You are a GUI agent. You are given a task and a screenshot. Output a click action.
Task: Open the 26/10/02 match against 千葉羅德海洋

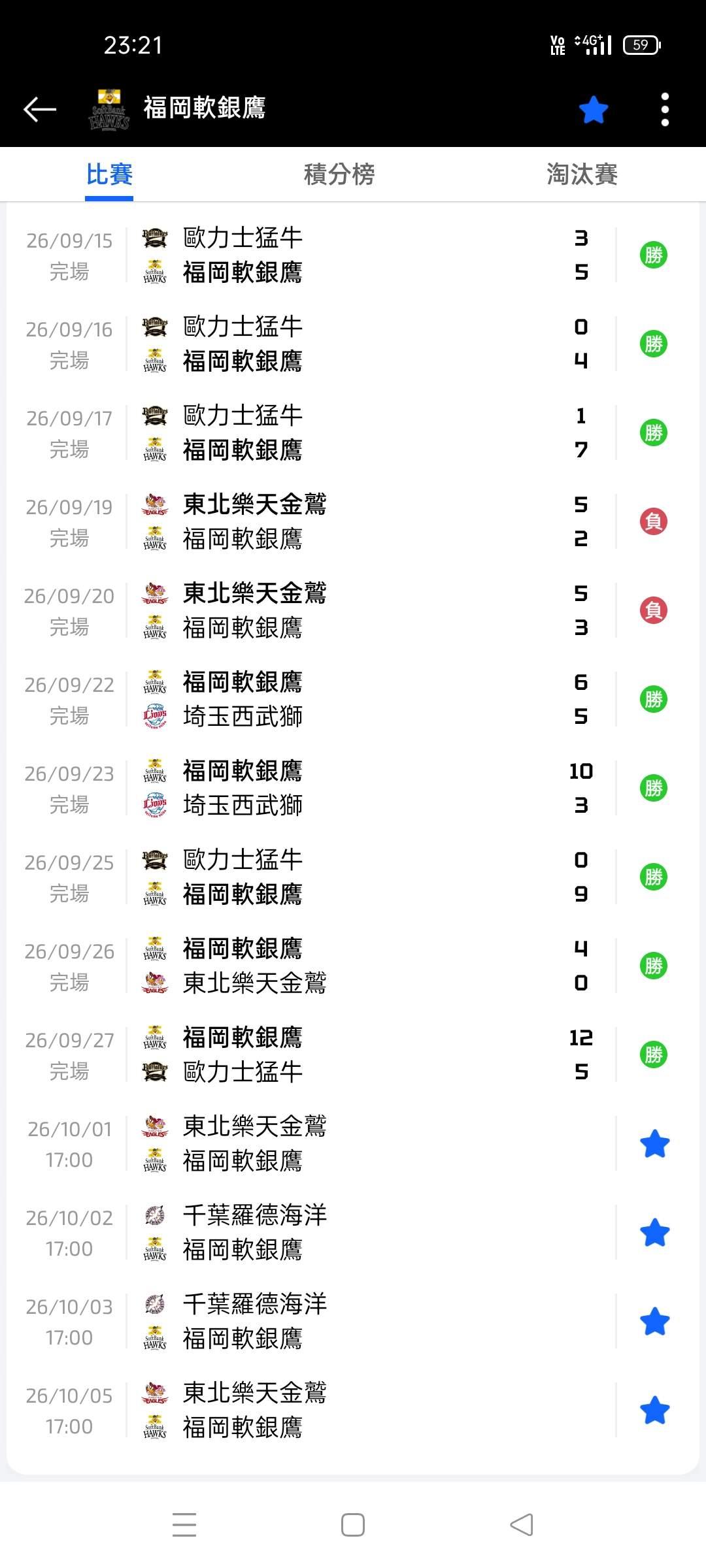click(353, 1232)
